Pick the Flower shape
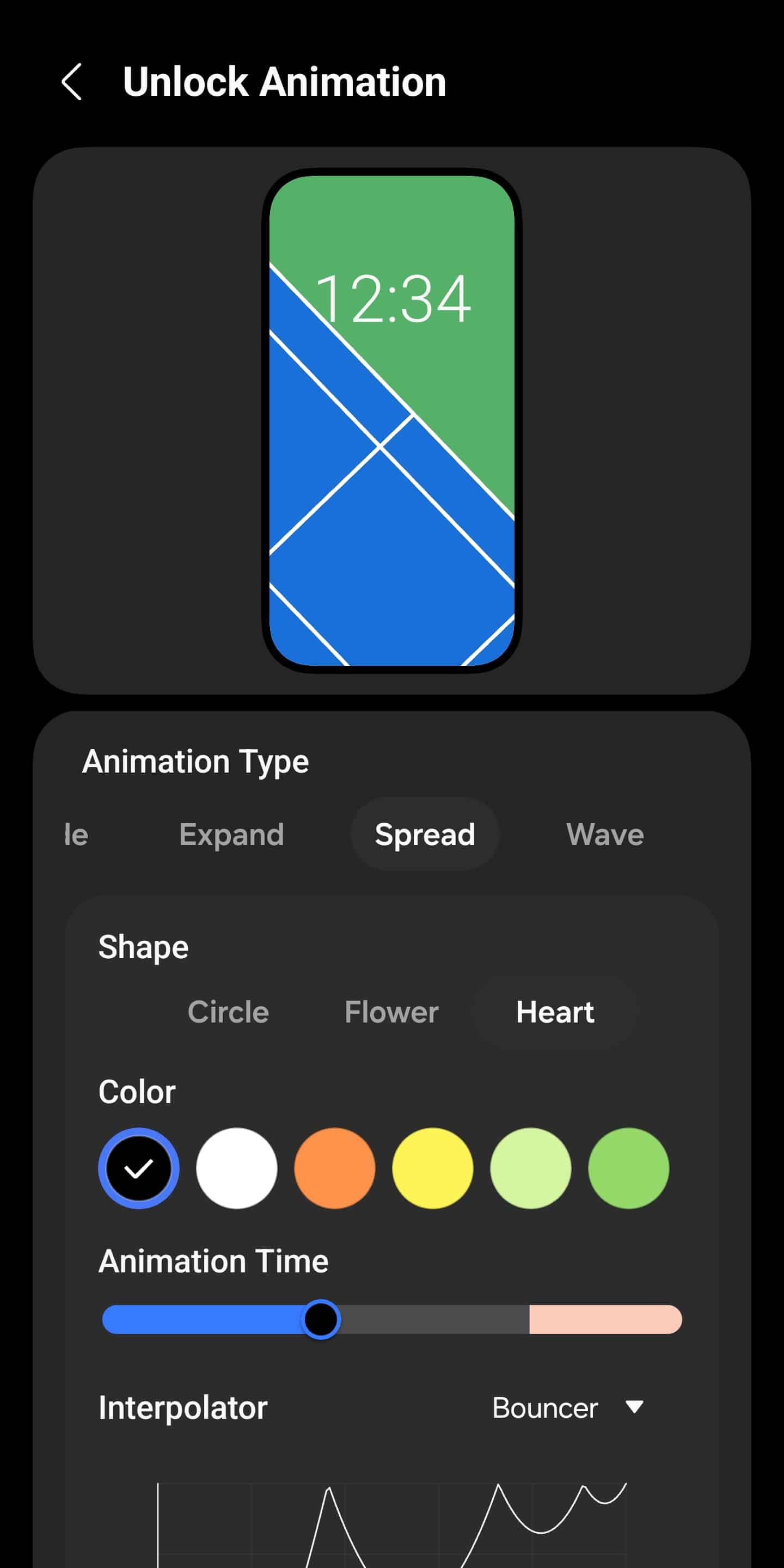The height and width of the screenshot is (1568, 784). click(391, 1012)
